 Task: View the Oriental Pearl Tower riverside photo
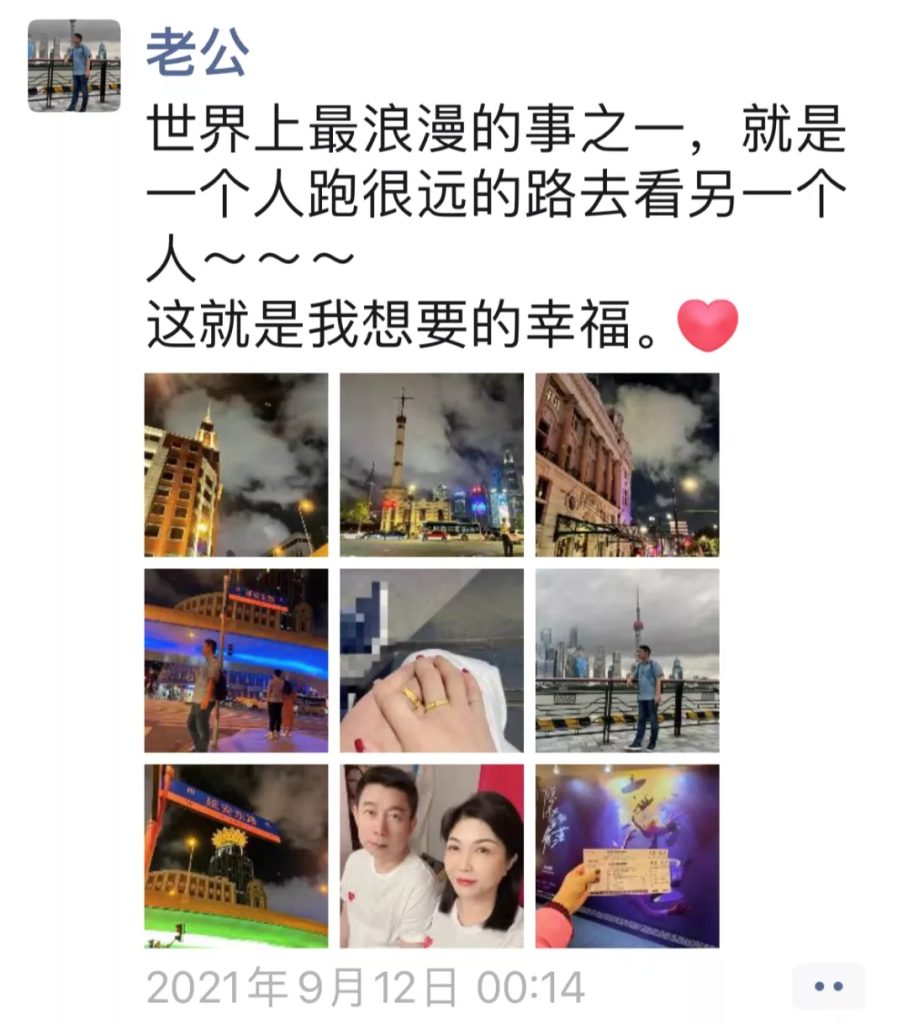(x=627, y=660)
